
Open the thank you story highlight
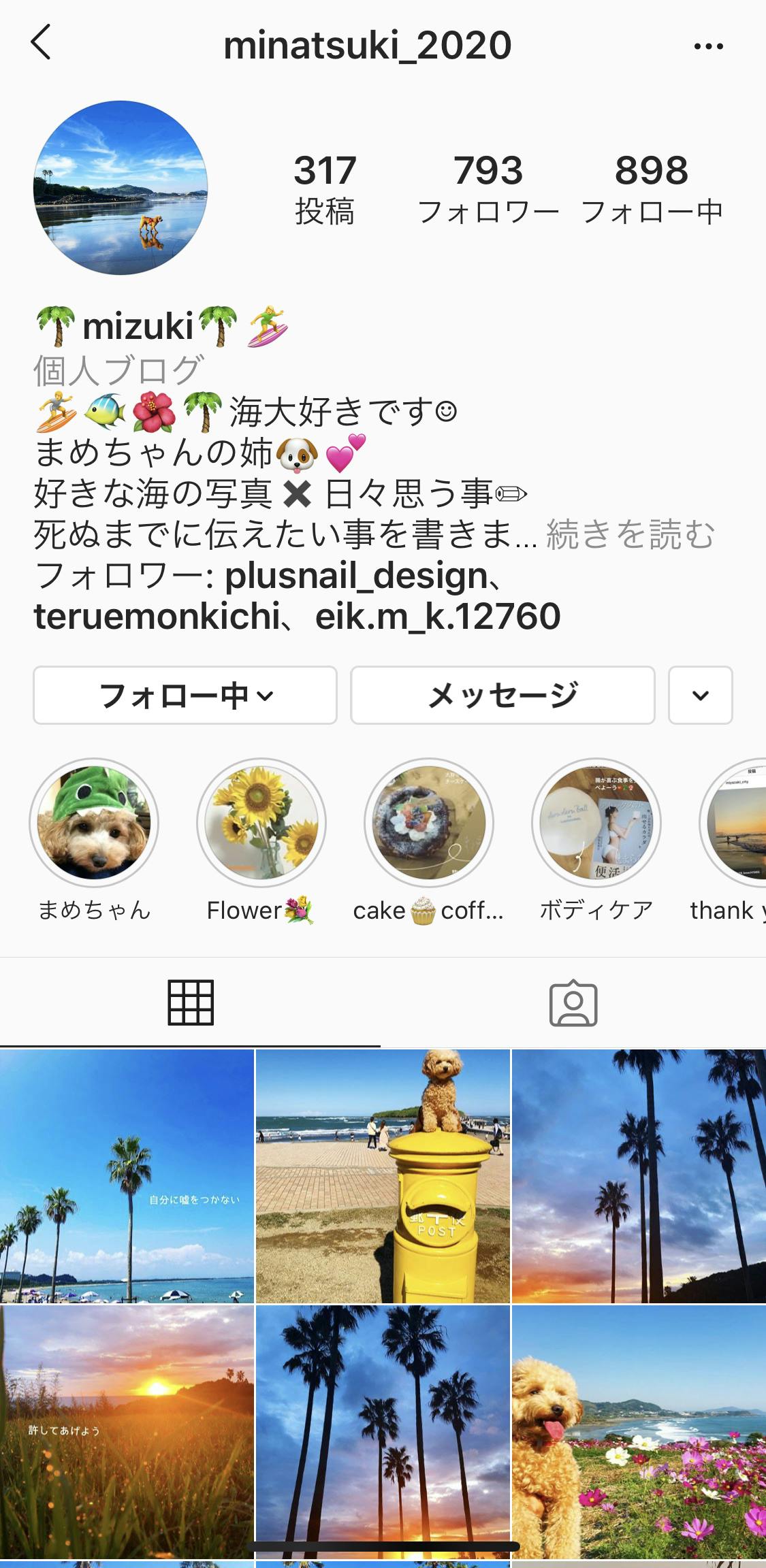coord(732,840)
